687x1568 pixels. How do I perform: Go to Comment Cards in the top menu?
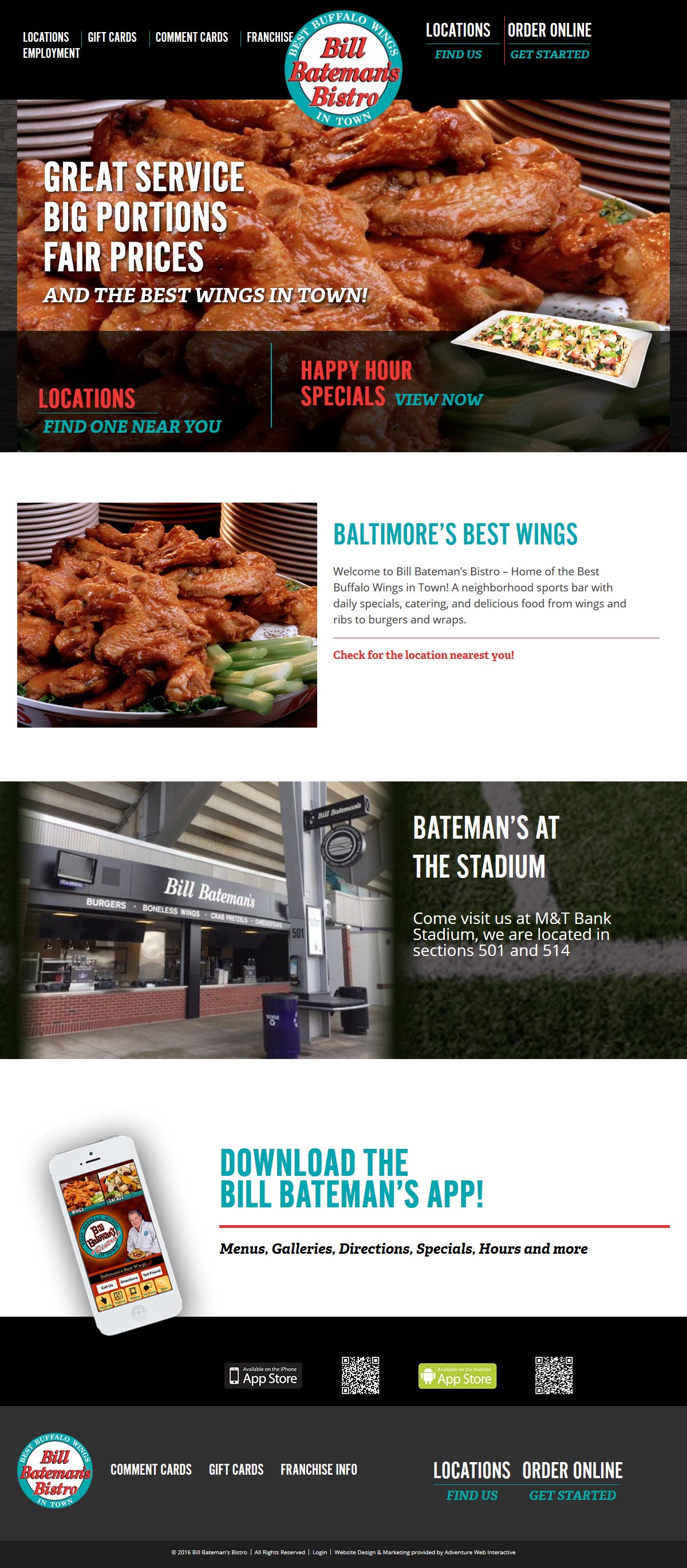click(x=192, y=37)
